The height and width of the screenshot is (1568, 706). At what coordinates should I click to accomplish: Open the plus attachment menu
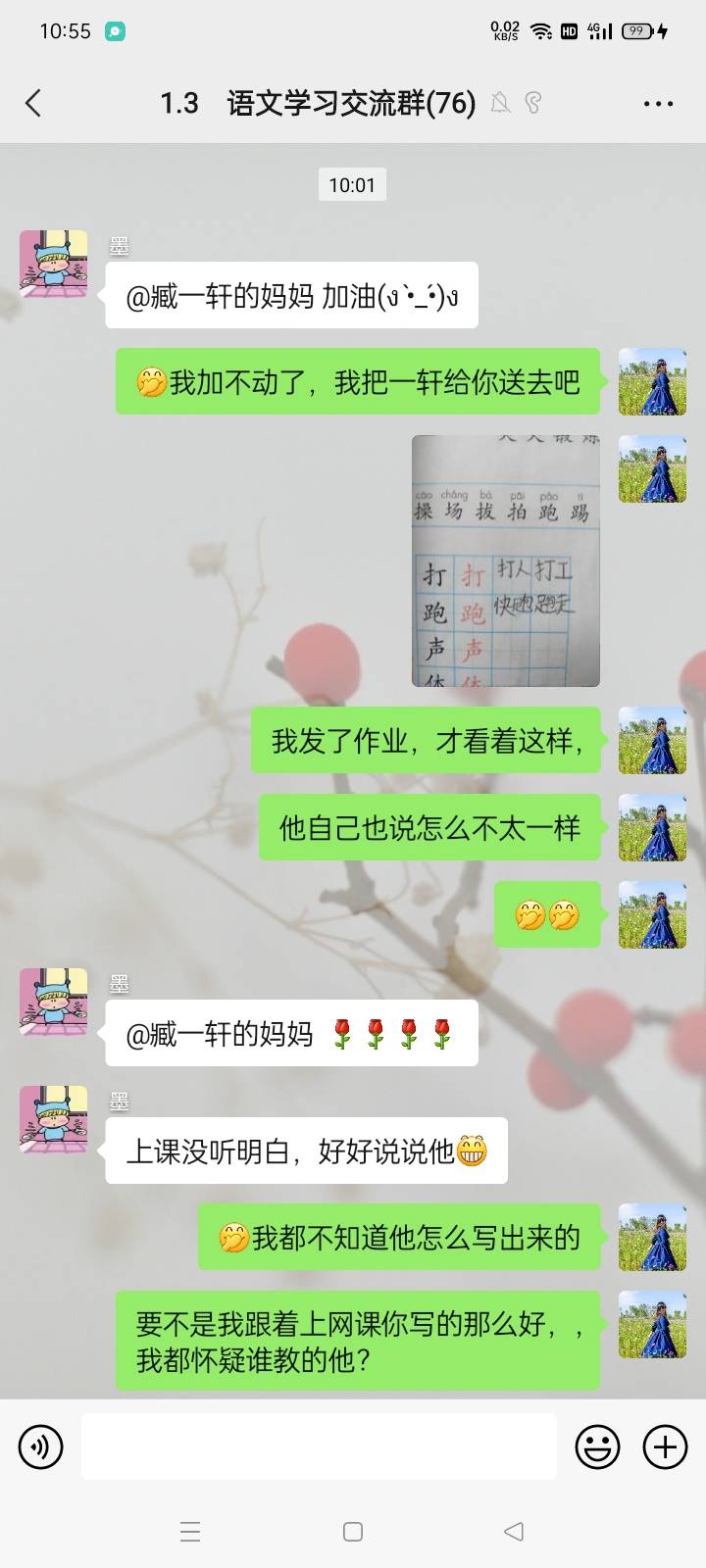click(x=666, y=1446)
